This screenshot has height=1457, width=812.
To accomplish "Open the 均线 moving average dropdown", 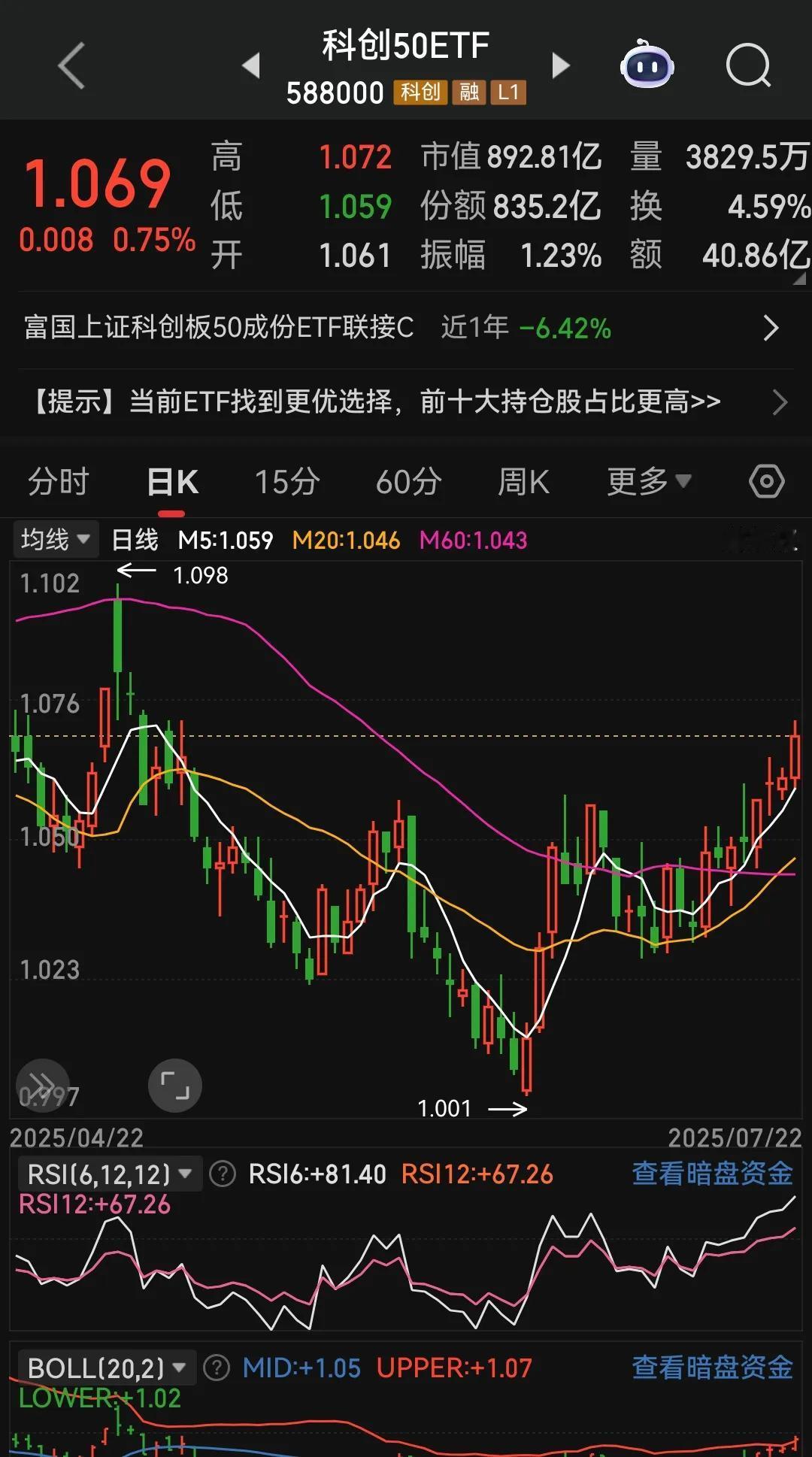I will pos(55,539).
